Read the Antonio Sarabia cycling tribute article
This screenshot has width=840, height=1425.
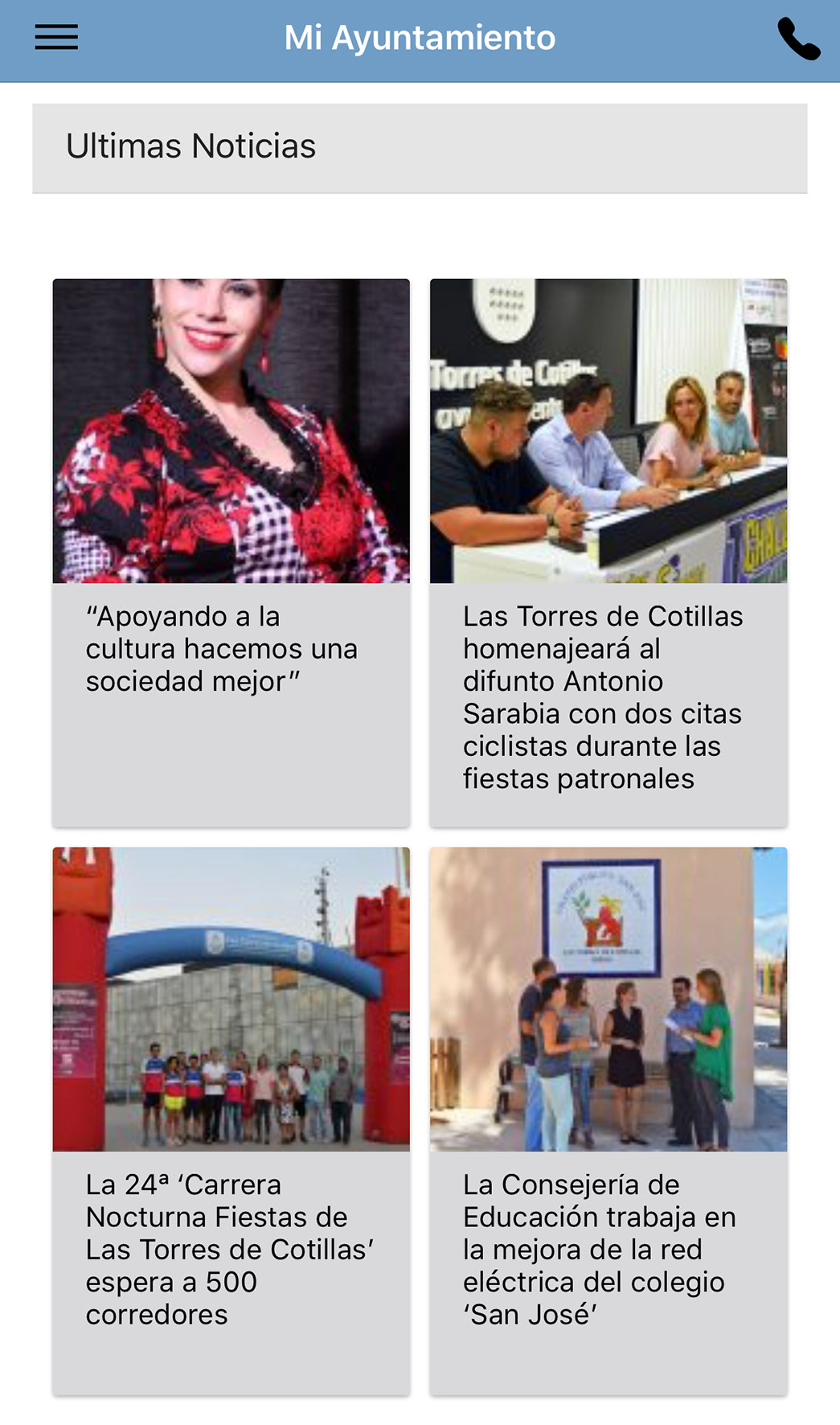608,552
